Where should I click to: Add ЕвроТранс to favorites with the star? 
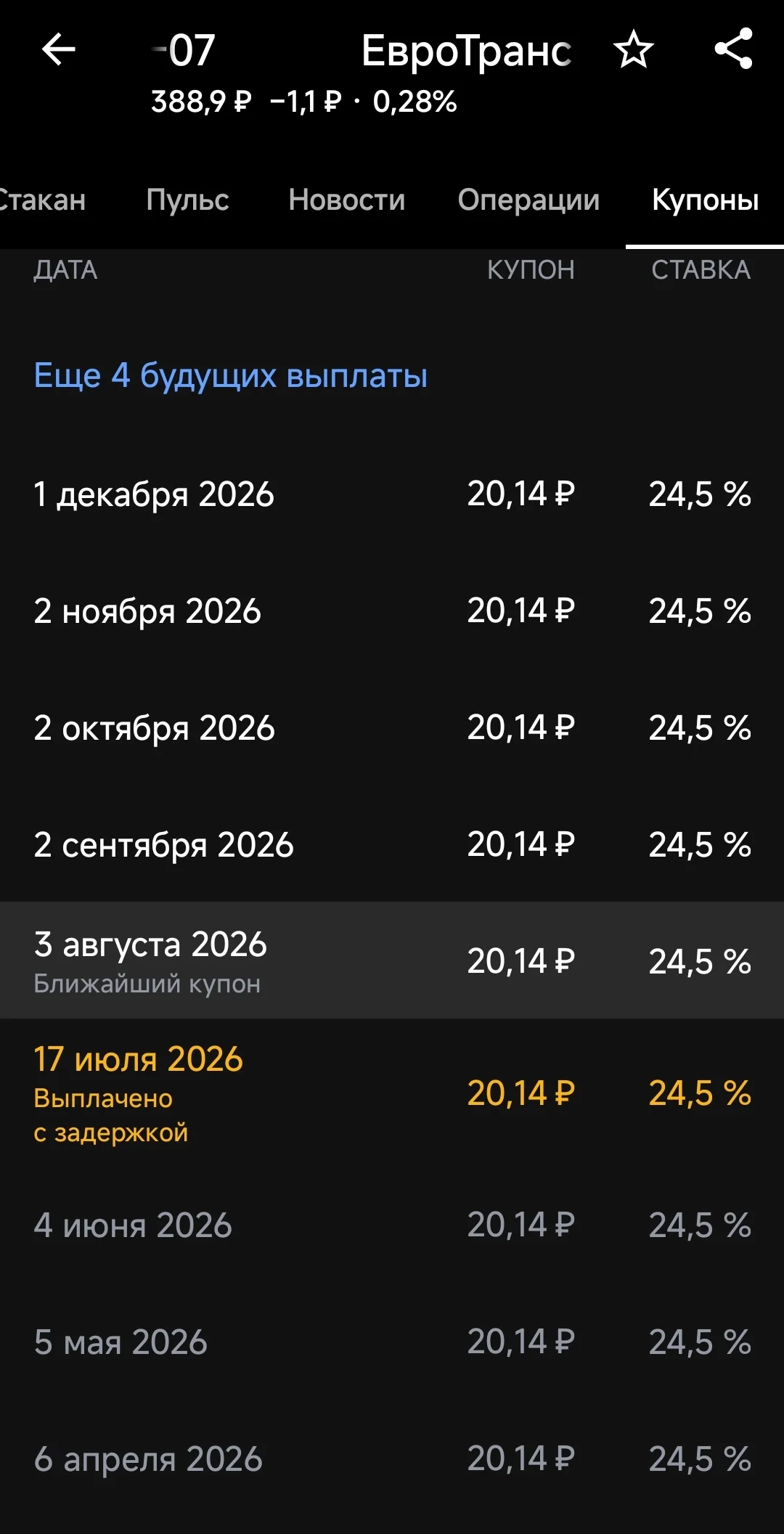(633, 49)
